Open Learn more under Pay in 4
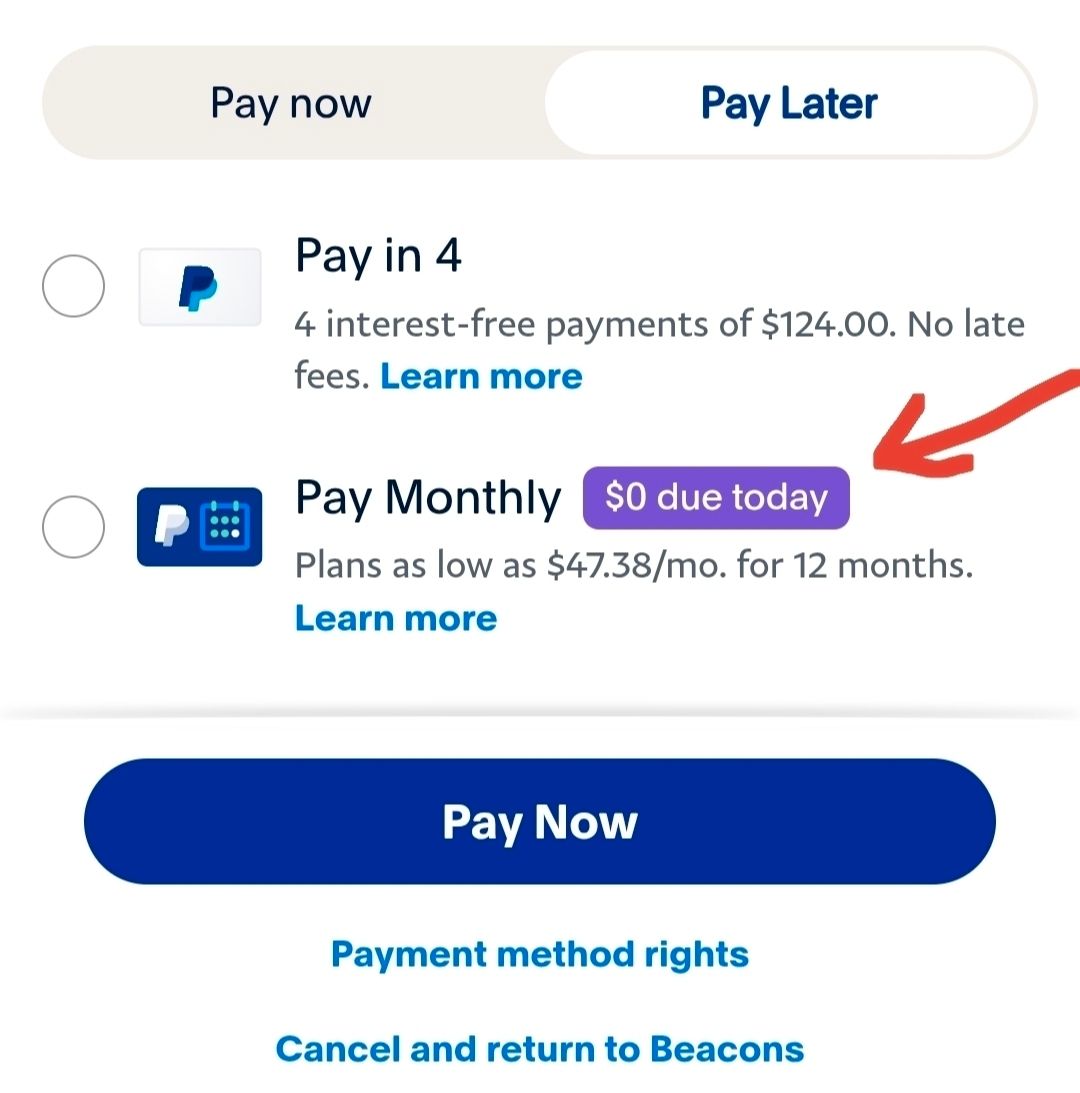This screenshot has height=1093, width=1080. pos(481,377)
